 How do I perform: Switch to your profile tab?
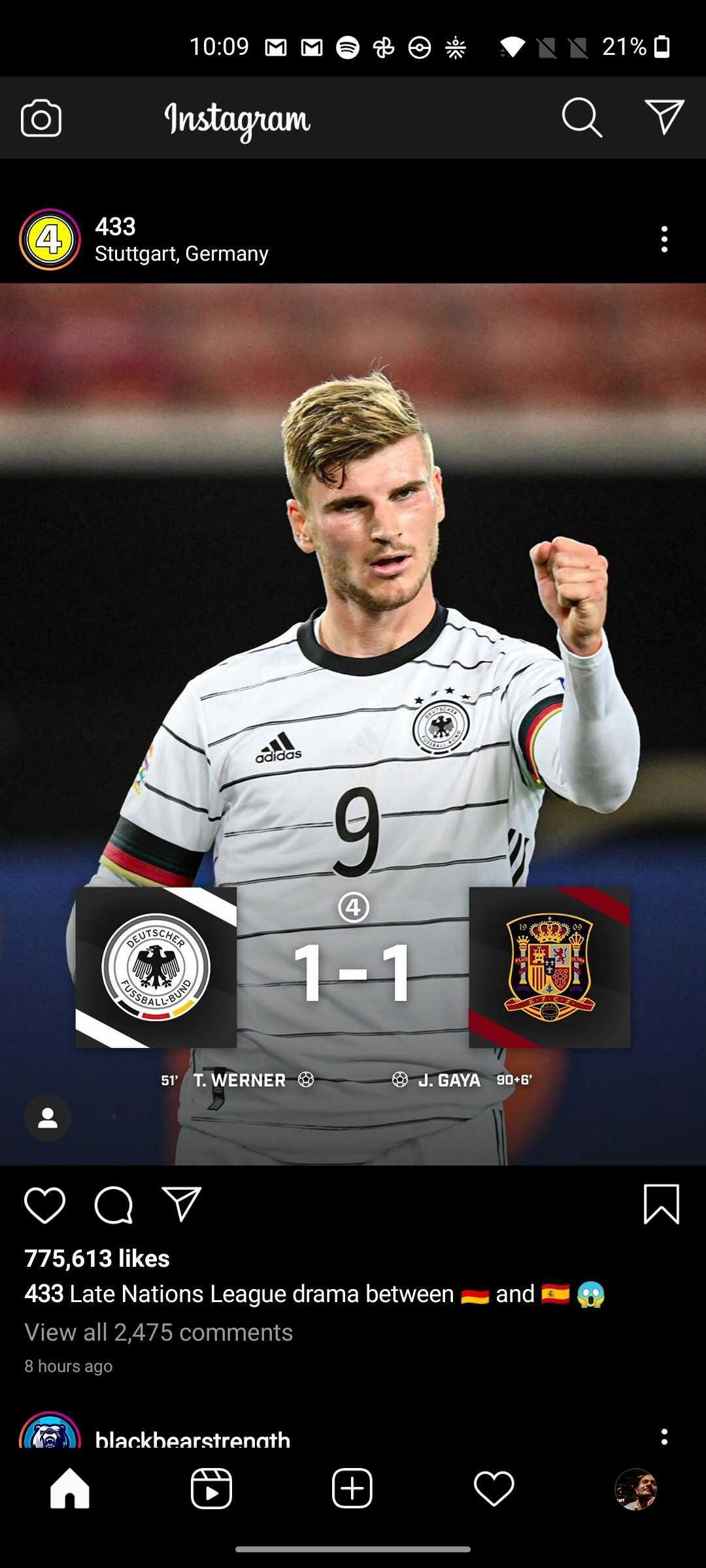click(635, 1489)
